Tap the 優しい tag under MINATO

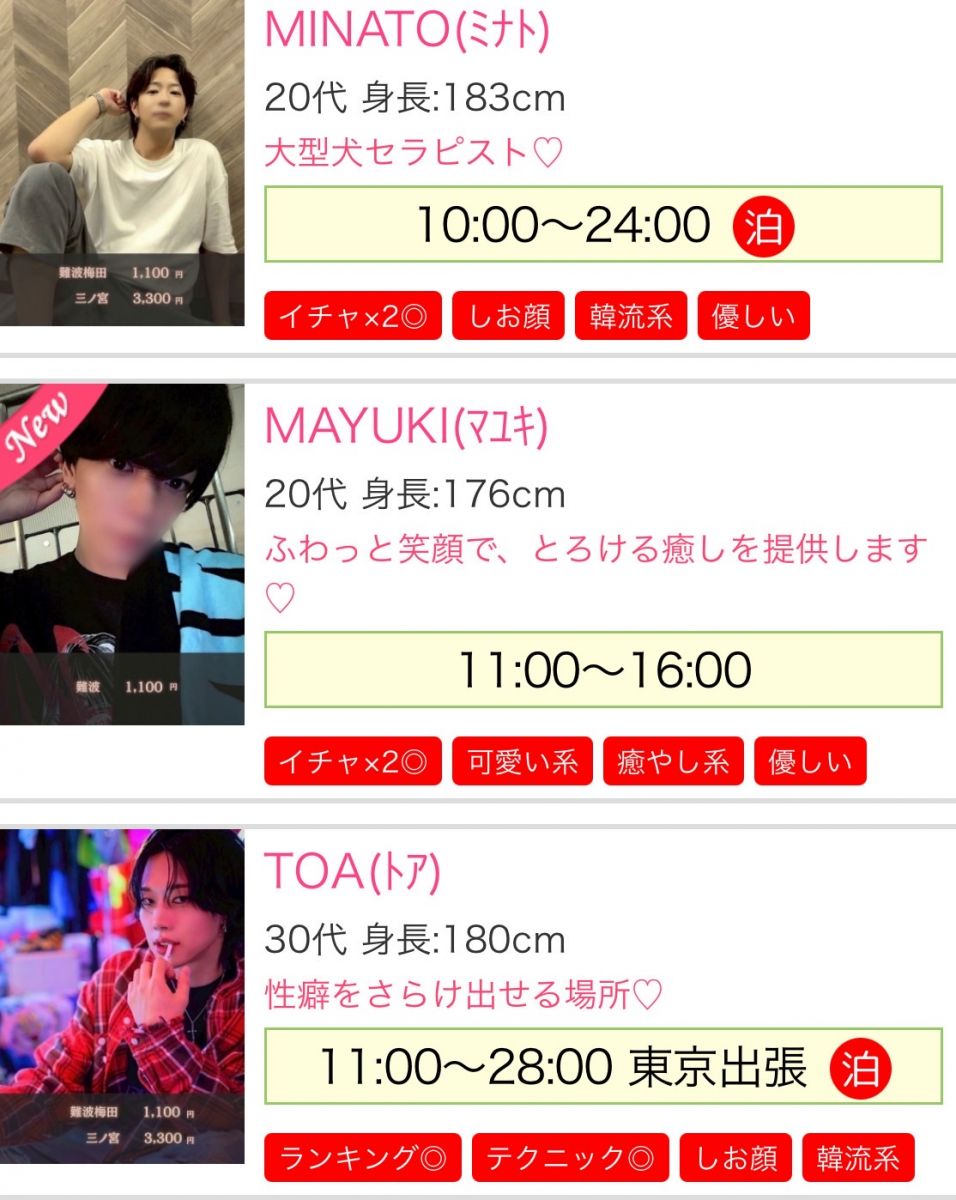[753, 317]
